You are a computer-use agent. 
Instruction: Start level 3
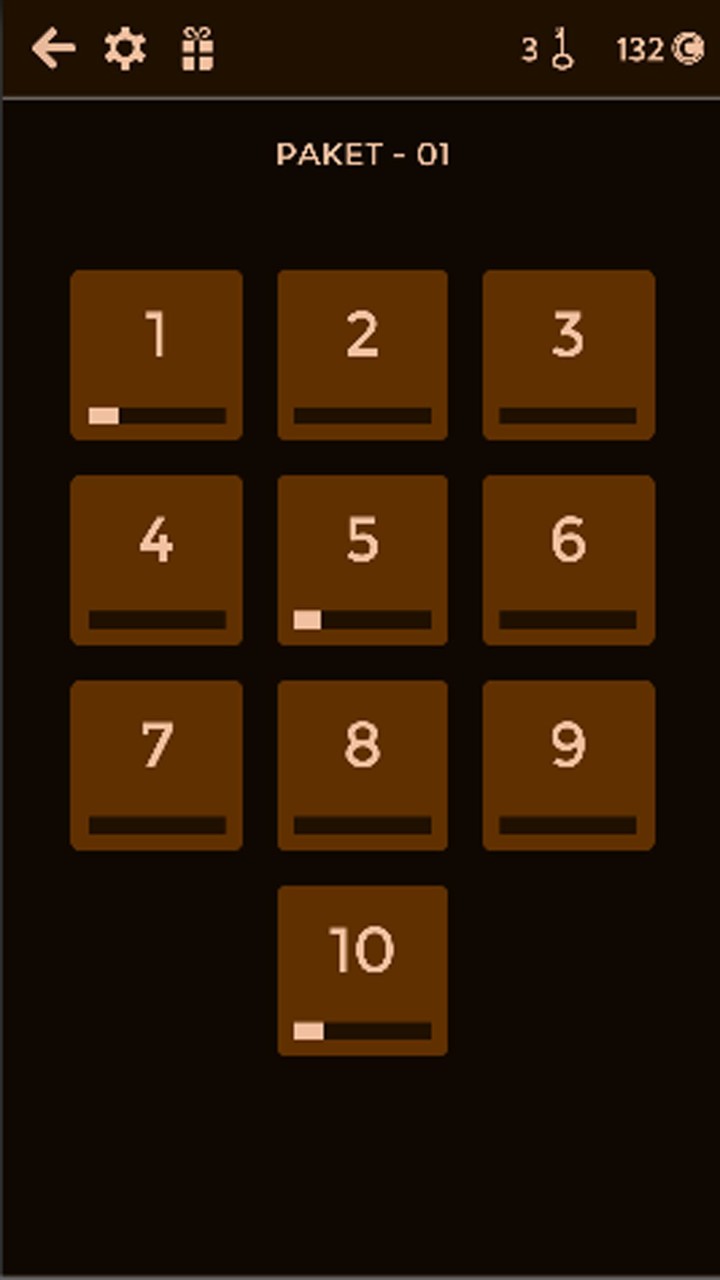pos(568,355)
